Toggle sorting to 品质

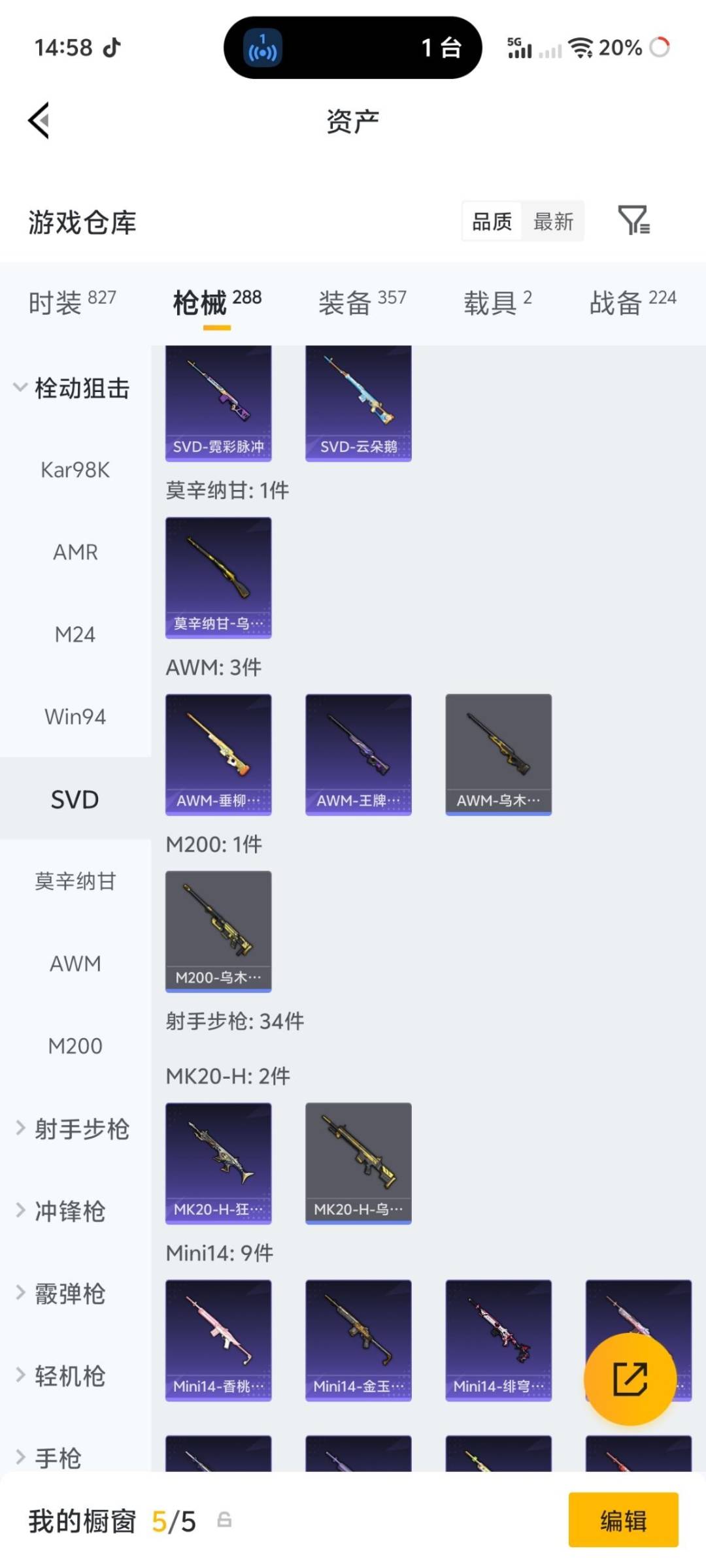coord(491,221)
